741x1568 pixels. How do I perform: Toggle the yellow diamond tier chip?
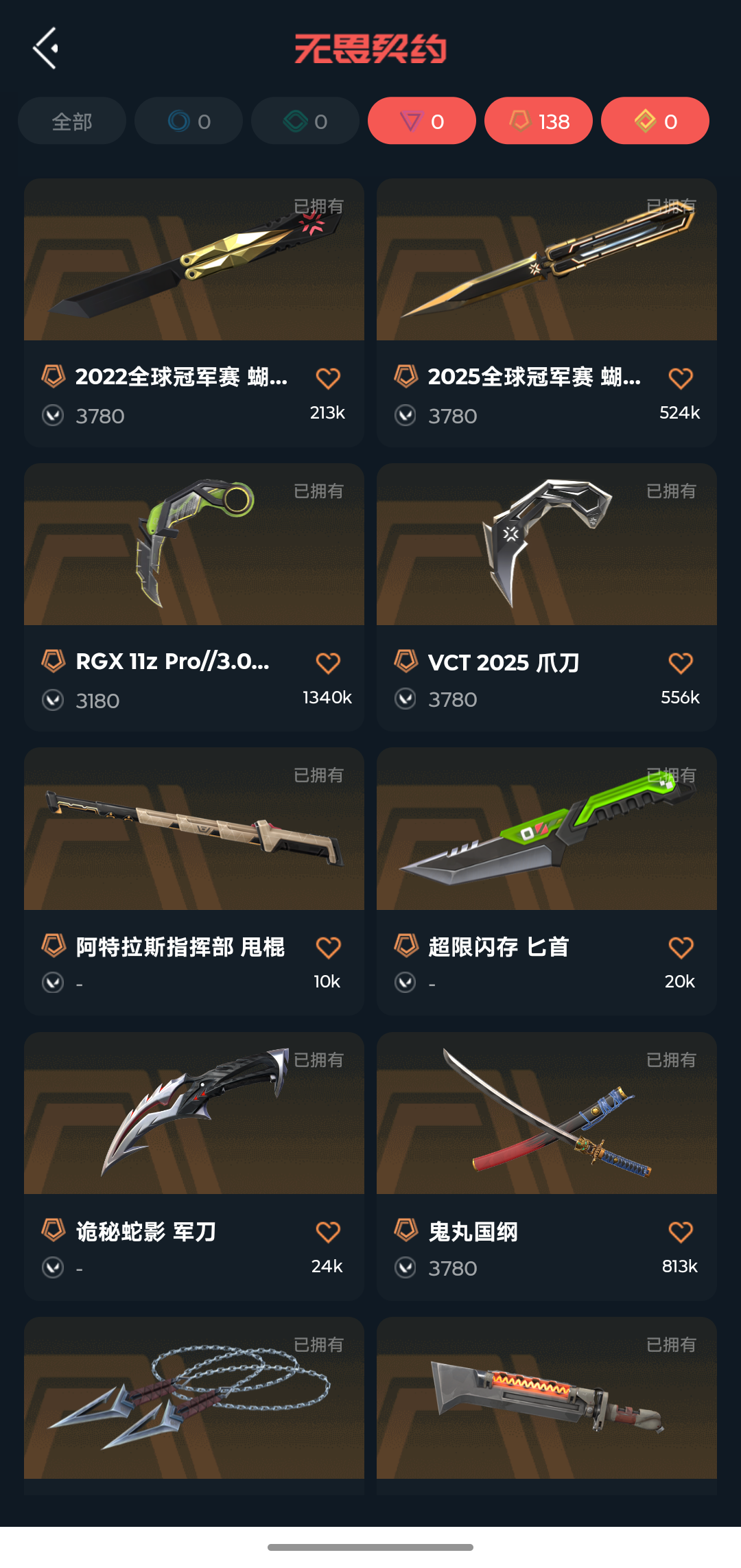coord(655,121)
